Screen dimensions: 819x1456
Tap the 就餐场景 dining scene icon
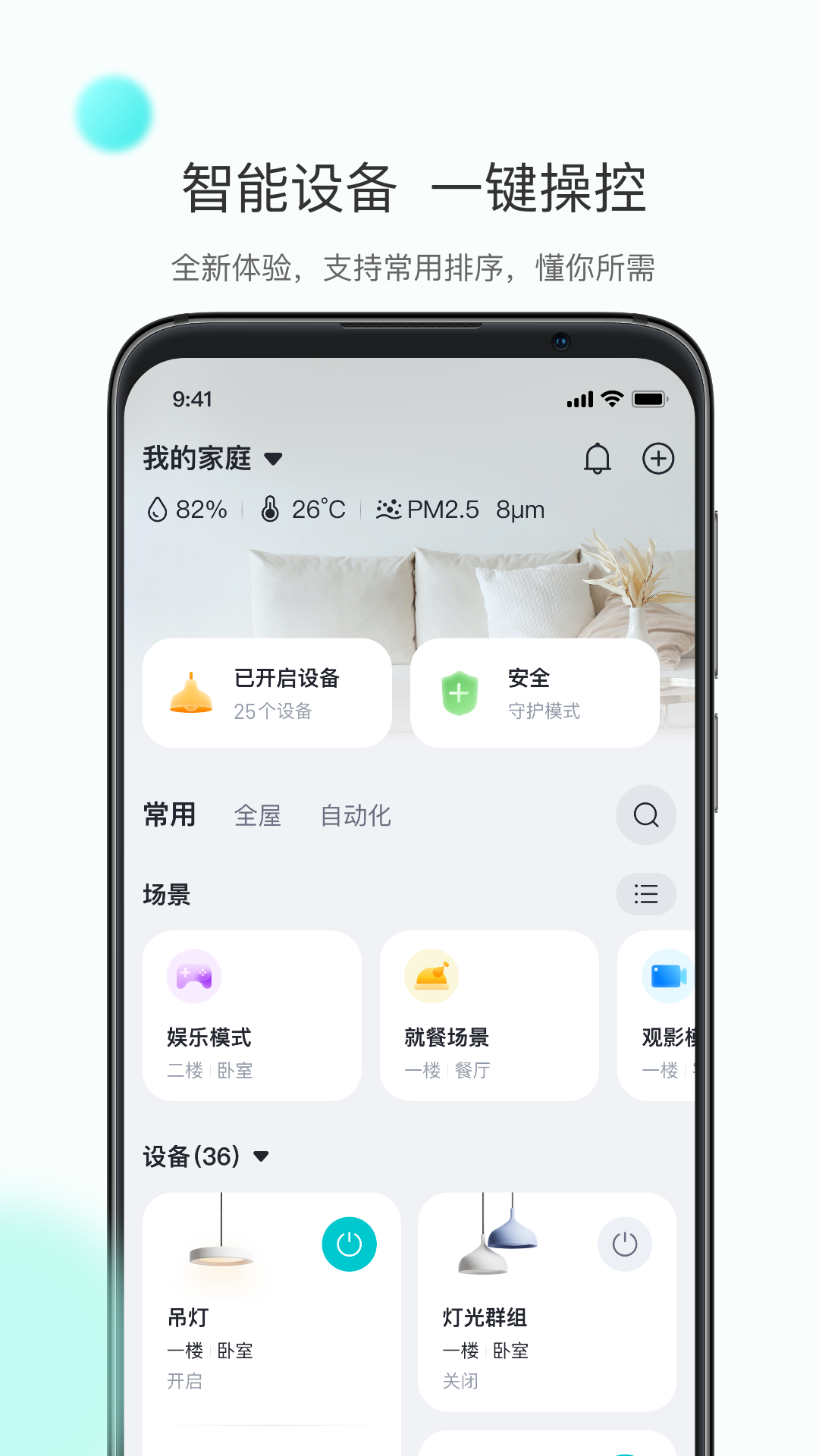tap(431, 976)
